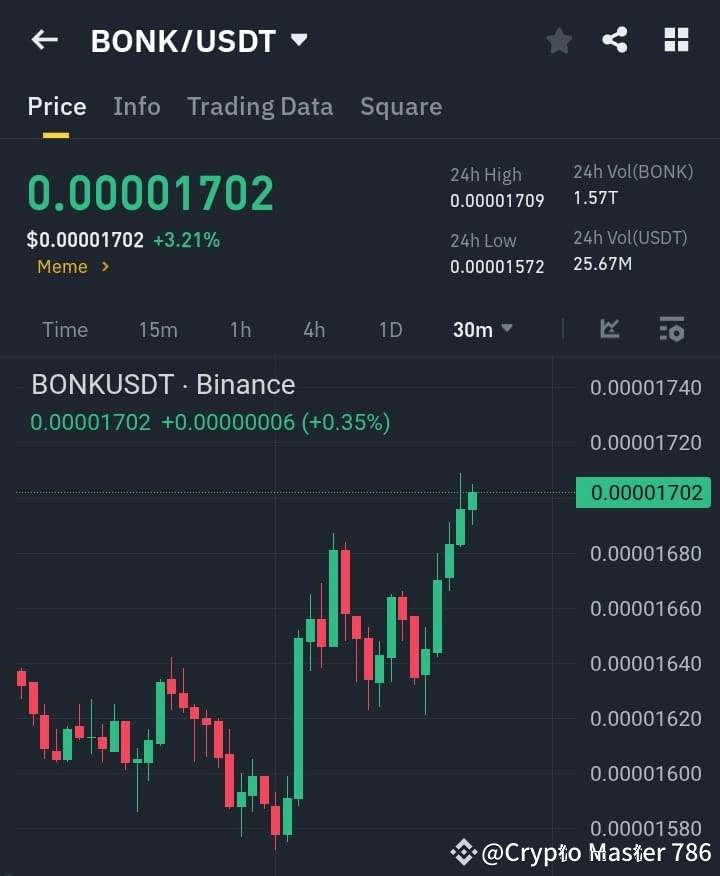The height and width of the screenshot is (876, 720).
Task: Activate the 1D chart interval
Action: point(389,329)
